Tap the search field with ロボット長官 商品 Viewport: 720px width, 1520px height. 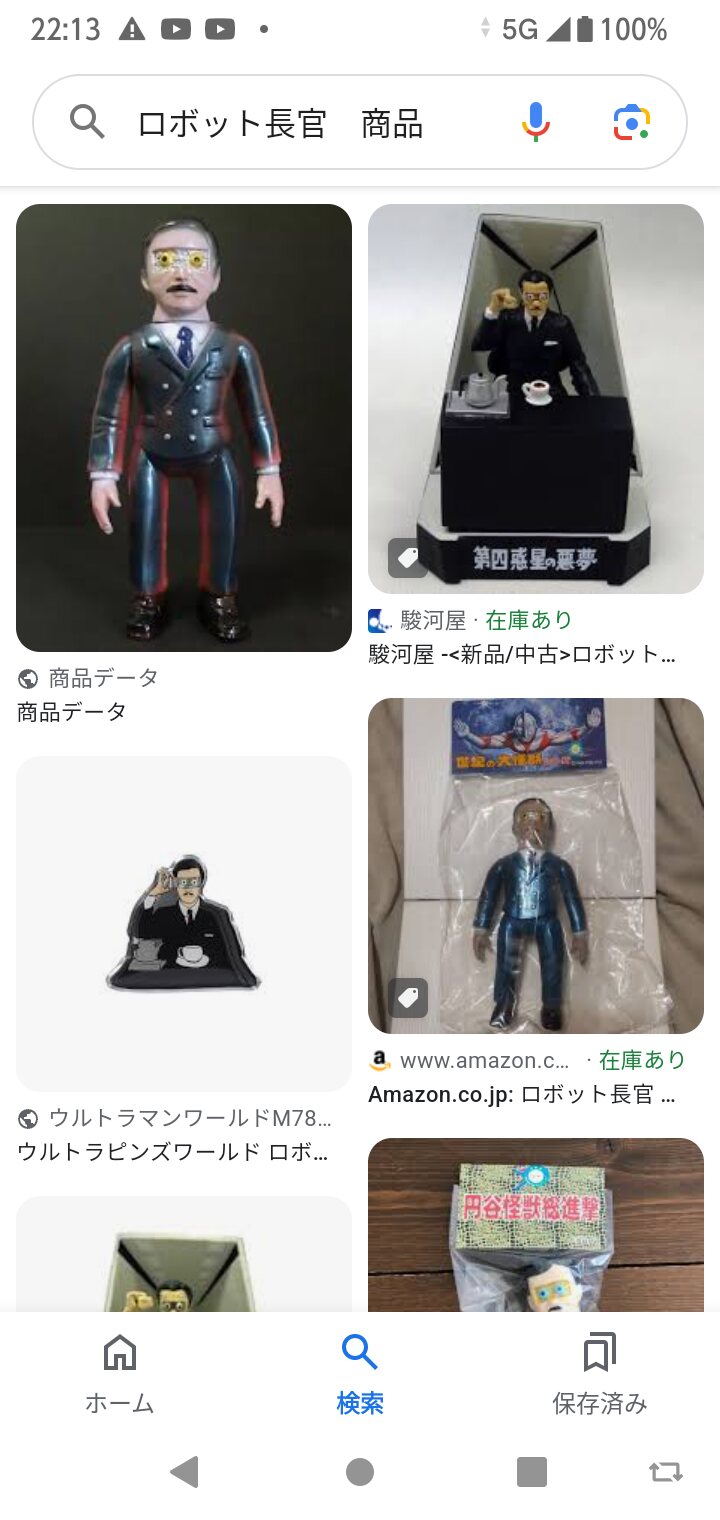300,123
